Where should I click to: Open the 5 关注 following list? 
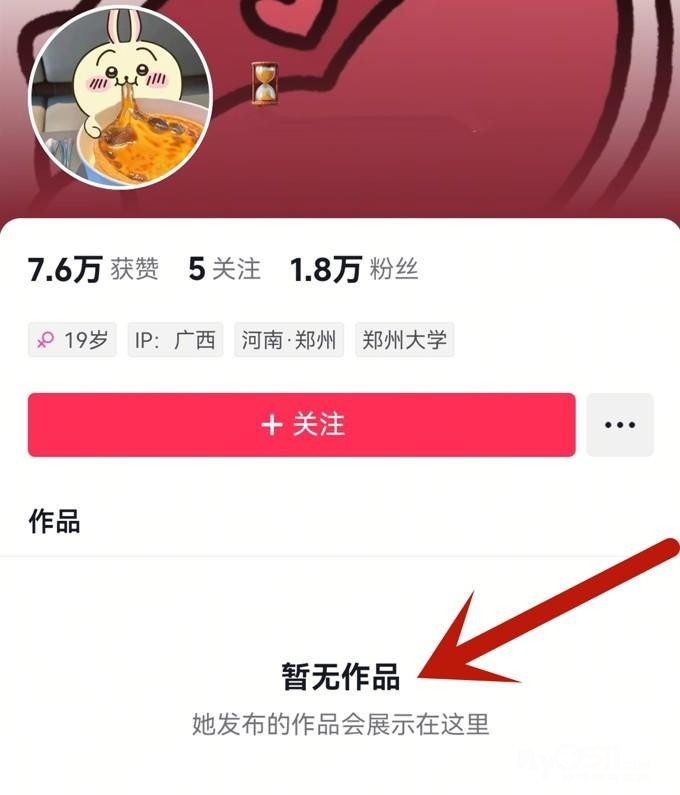(224, 269)
